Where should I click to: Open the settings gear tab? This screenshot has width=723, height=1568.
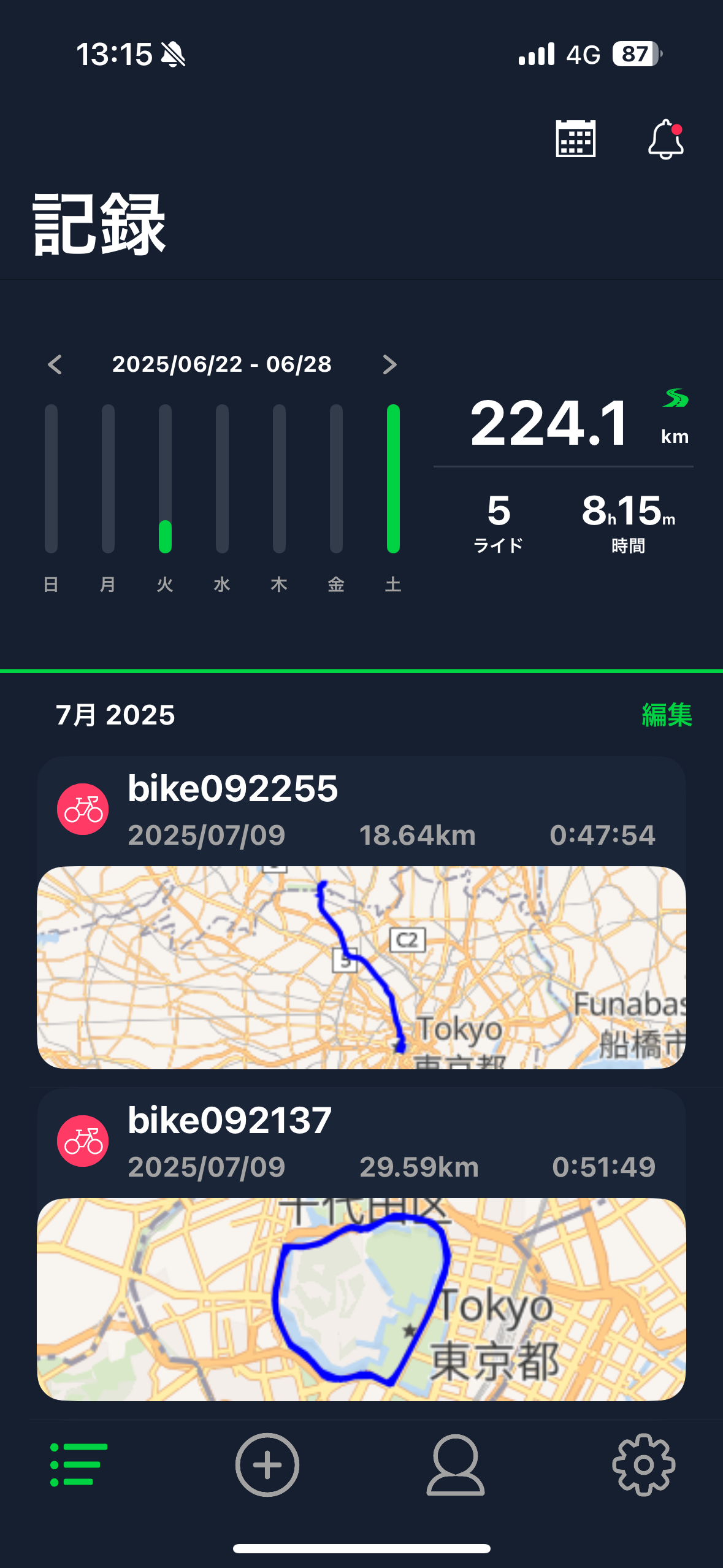(x=643, y=1464)
